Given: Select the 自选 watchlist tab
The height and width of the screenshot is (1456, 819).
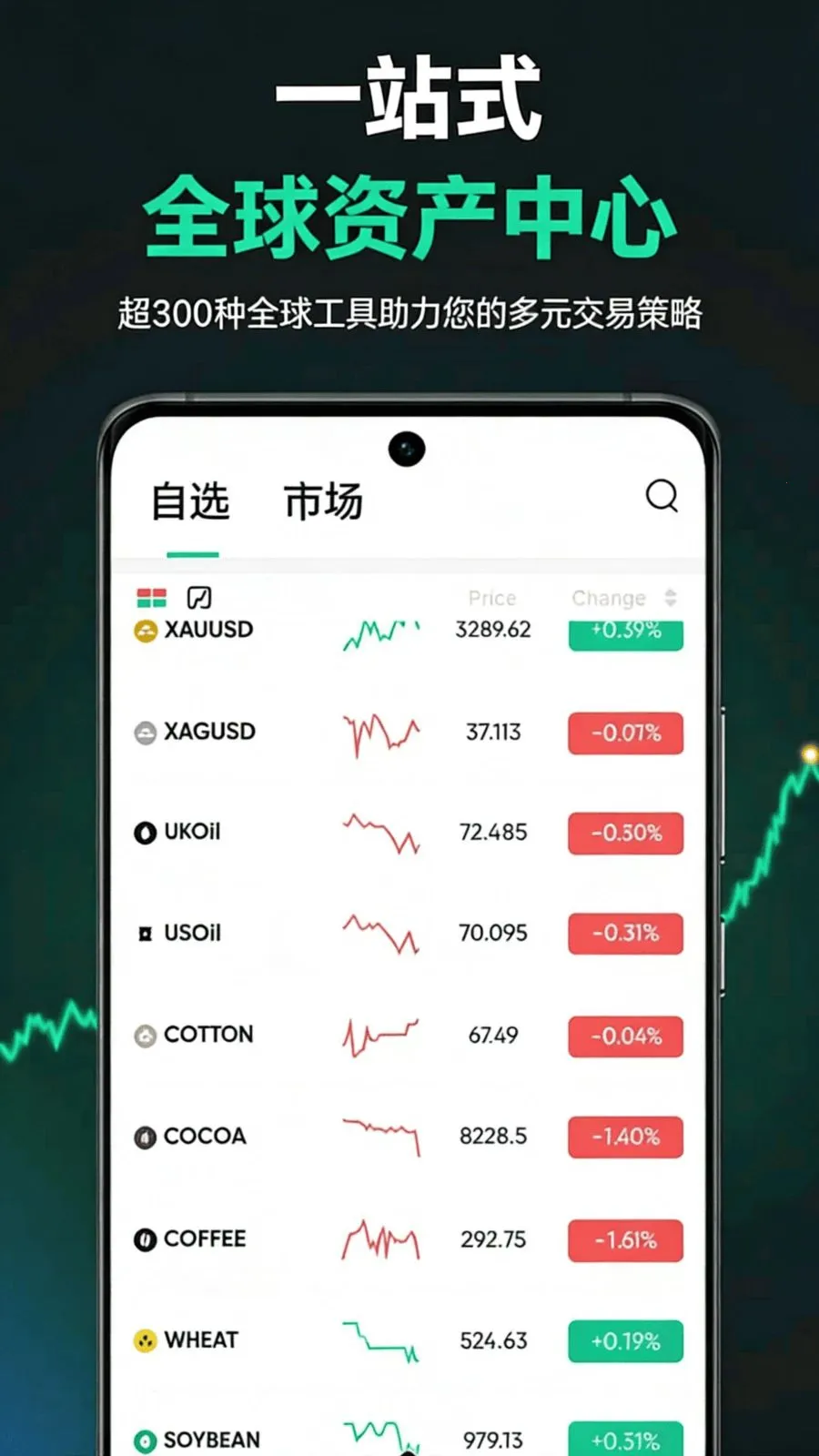Looking at the screenshot, I should click(190, 500).
